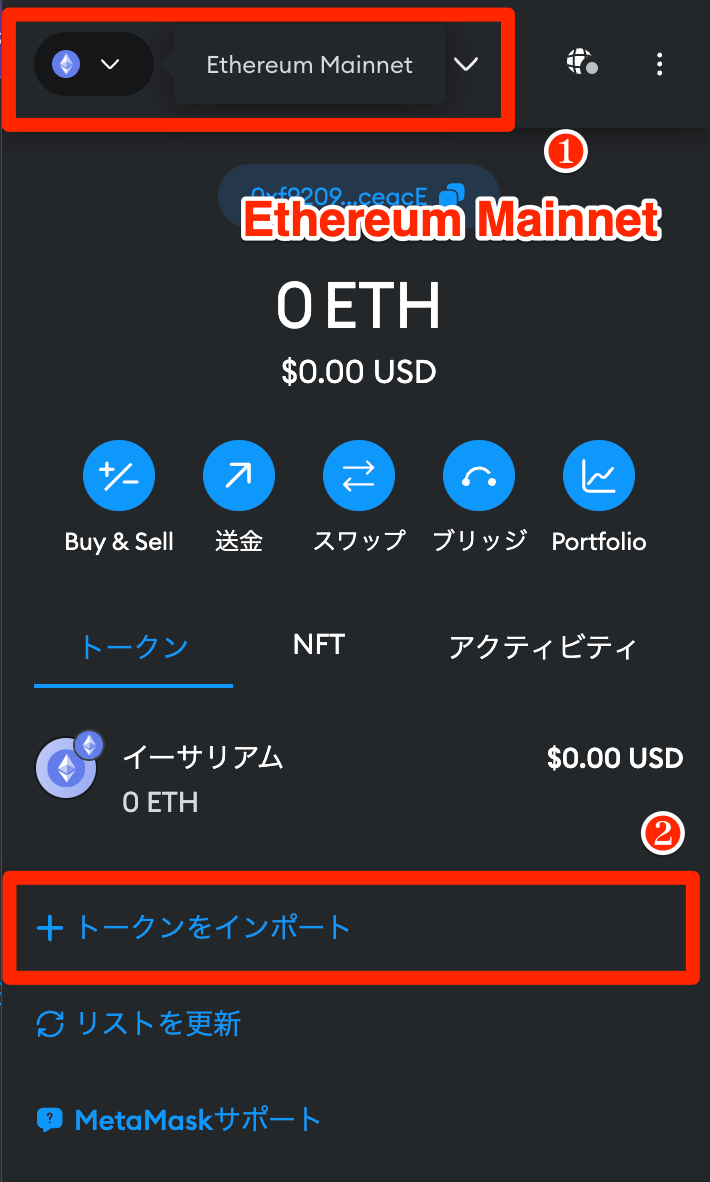Tap the Buy & Sell button
The width and height of the screenshot is (710, 1182).
click(119, 477)
